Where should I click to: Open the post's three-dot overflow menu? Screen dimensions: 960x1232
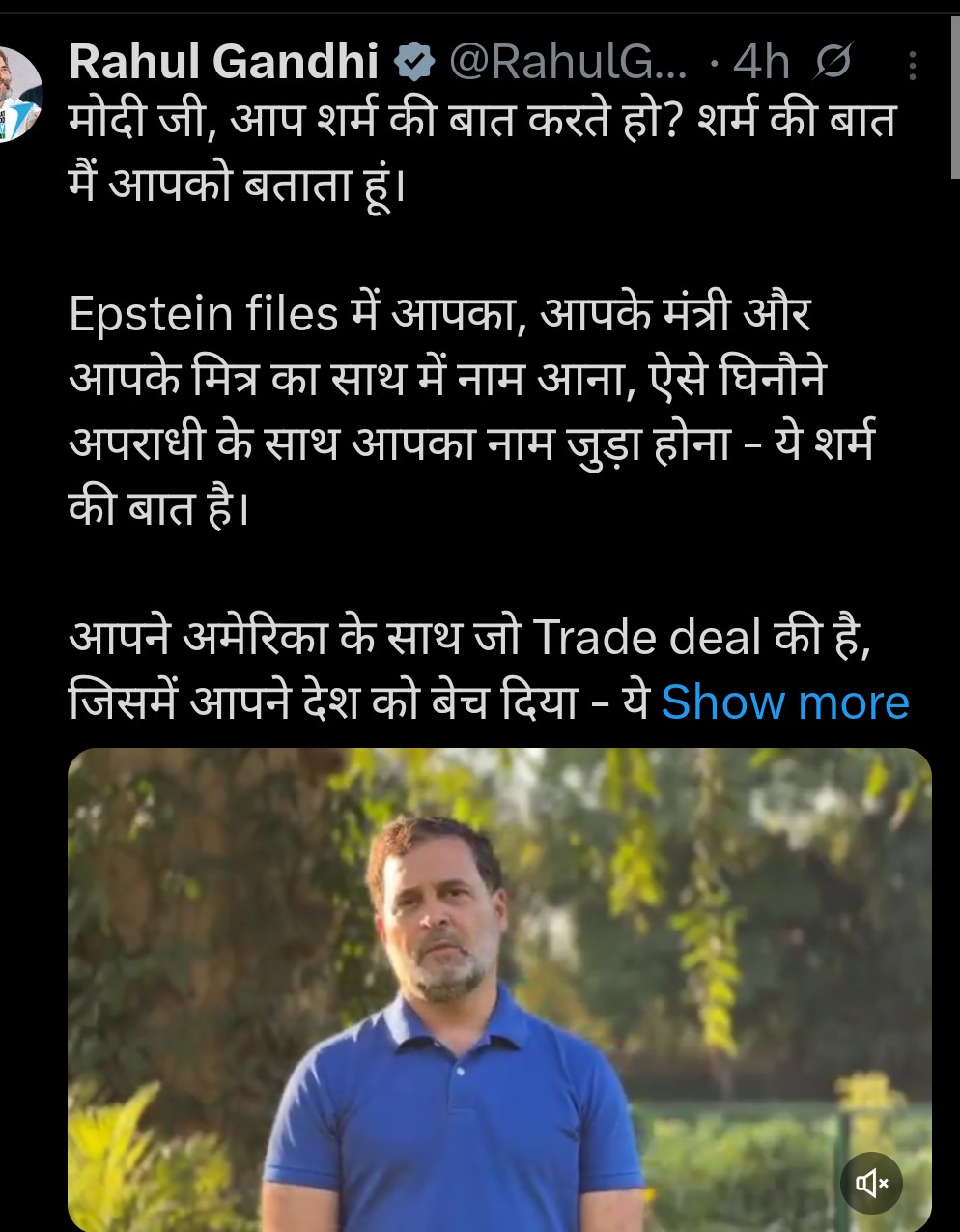click(912, 65)
